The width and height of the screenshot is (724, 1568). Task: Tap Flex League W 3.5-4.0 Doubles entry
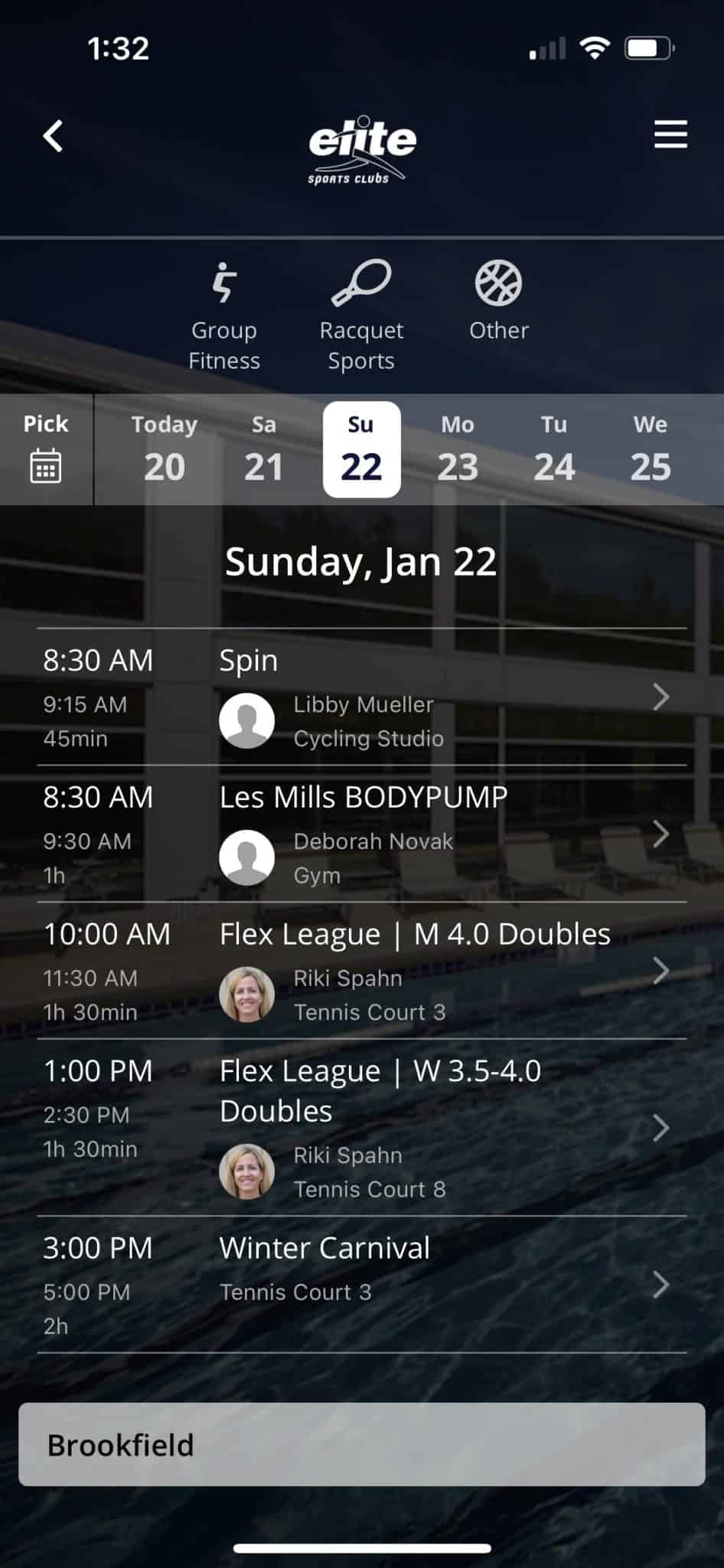[661, 1127]
